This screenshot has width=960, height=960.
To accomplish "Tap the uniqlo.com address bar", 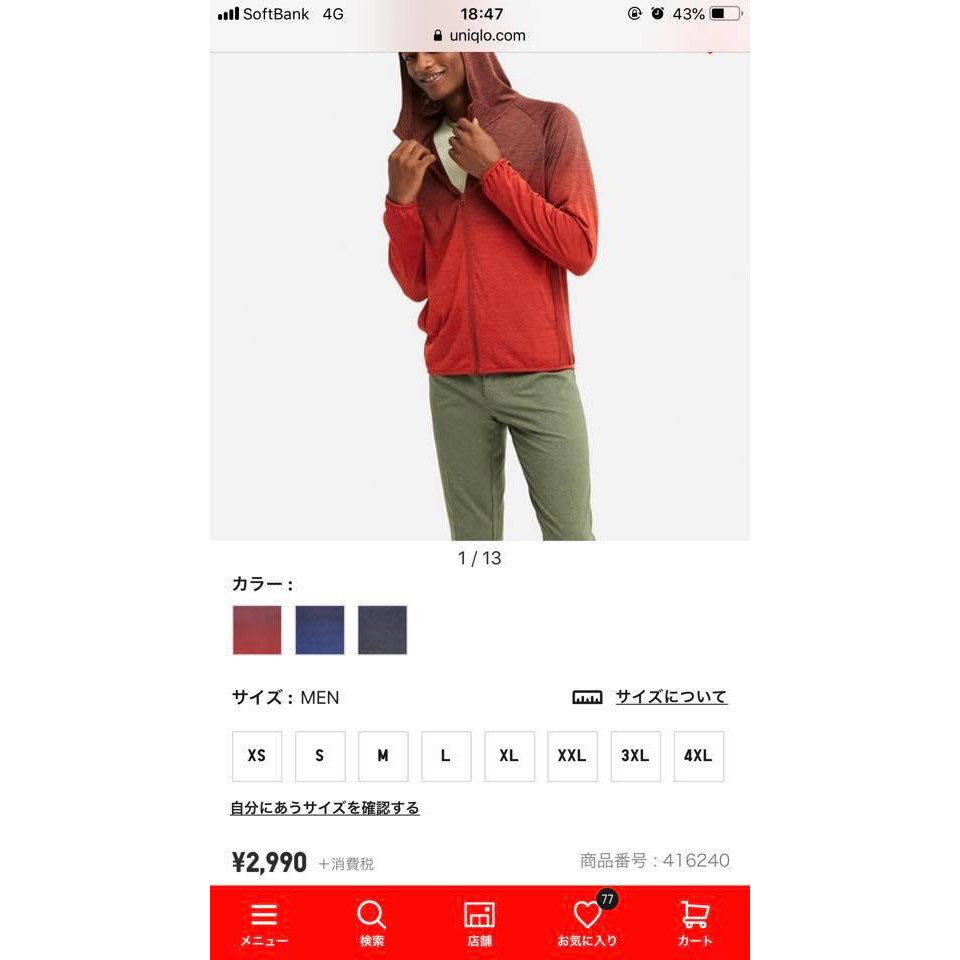I will [x=480, y=36].
